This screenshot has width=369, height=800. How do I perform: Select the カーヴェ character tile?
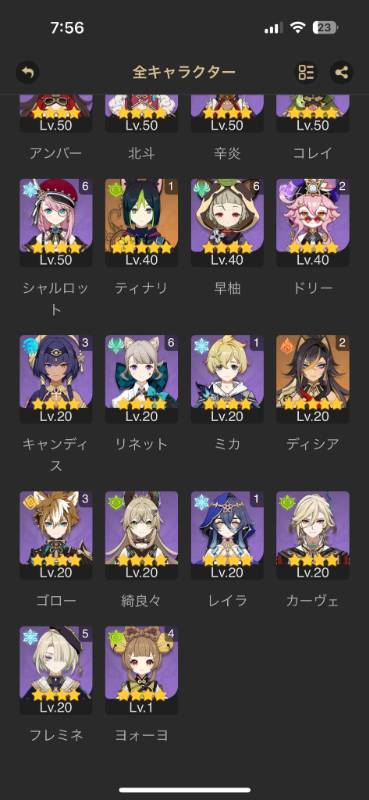point(313,535)
